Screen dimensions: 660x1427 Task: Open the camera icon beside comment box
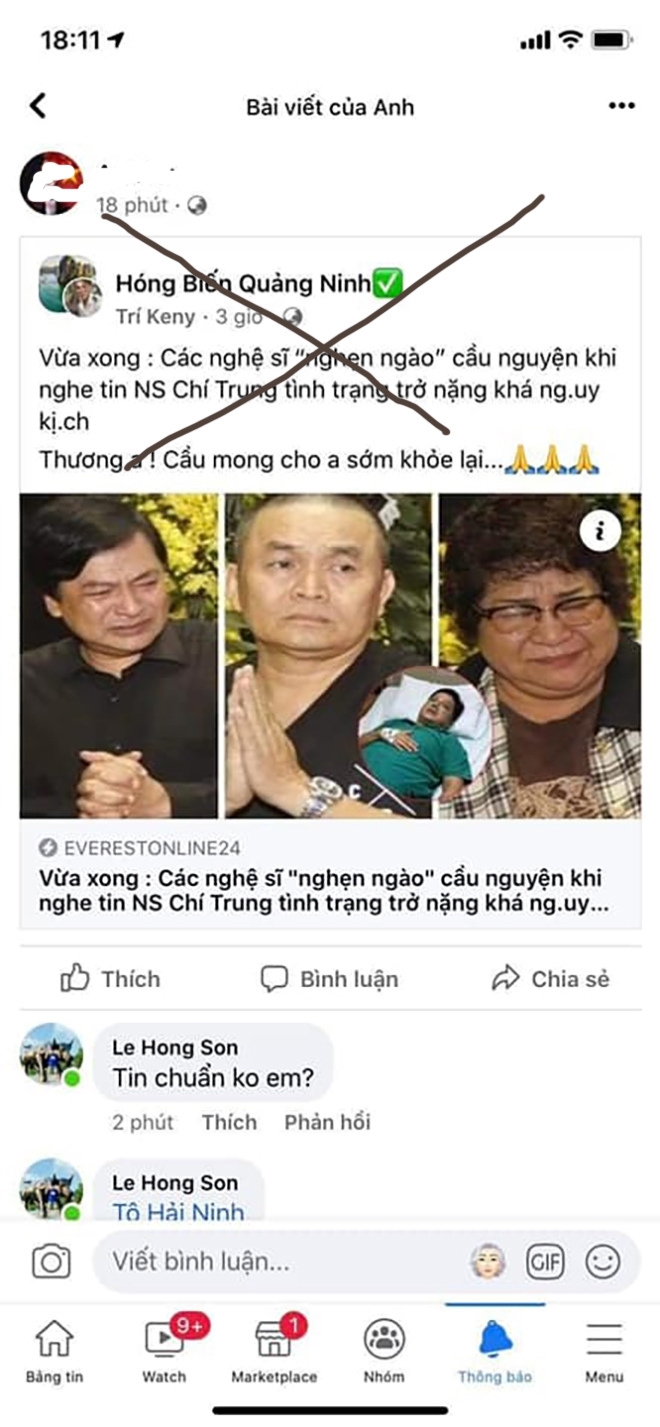pyautogui.click(x=51, y=1262)
